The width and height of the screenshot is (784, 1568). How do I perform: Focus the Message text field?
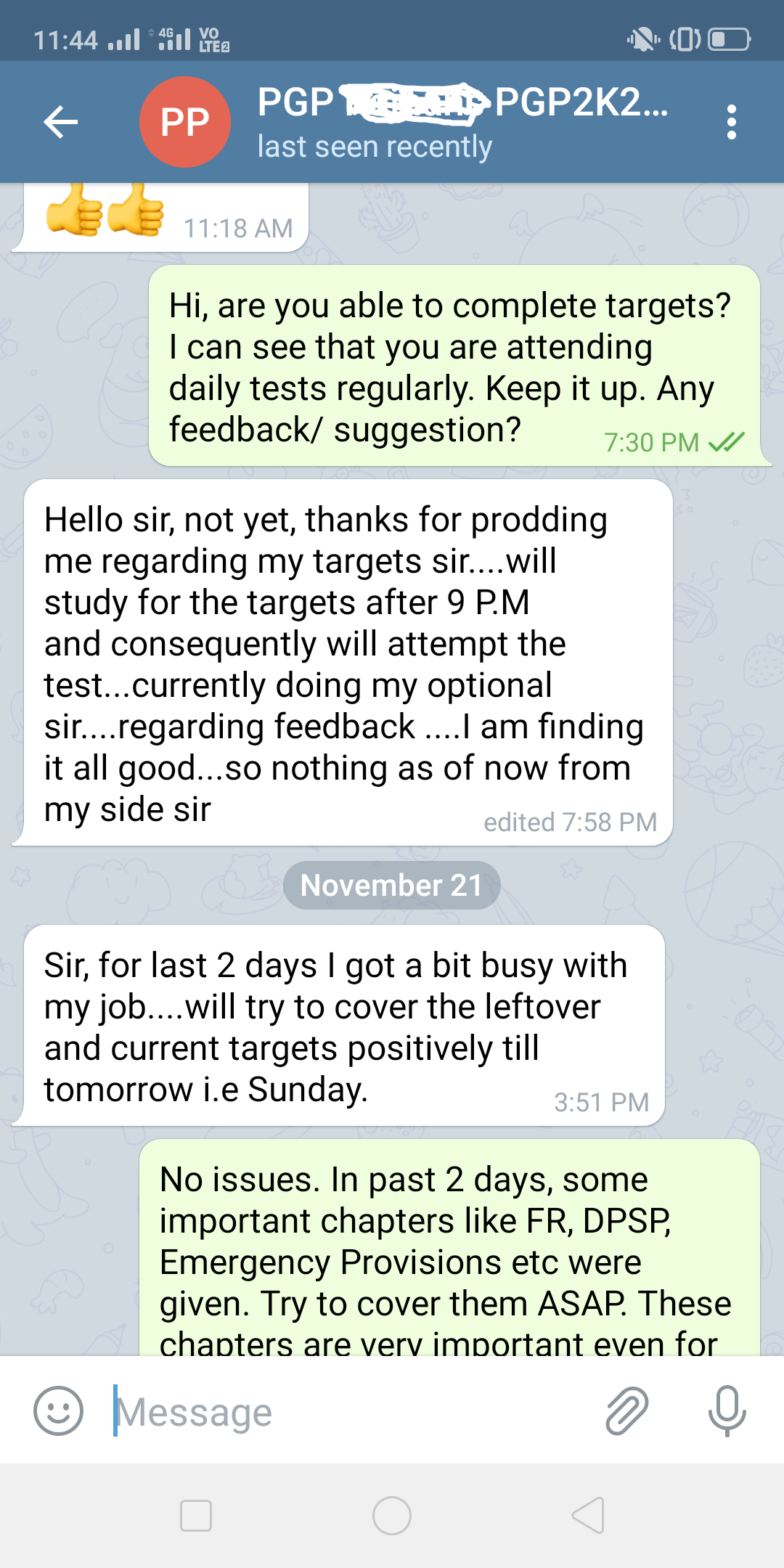tap(348, 1412)
